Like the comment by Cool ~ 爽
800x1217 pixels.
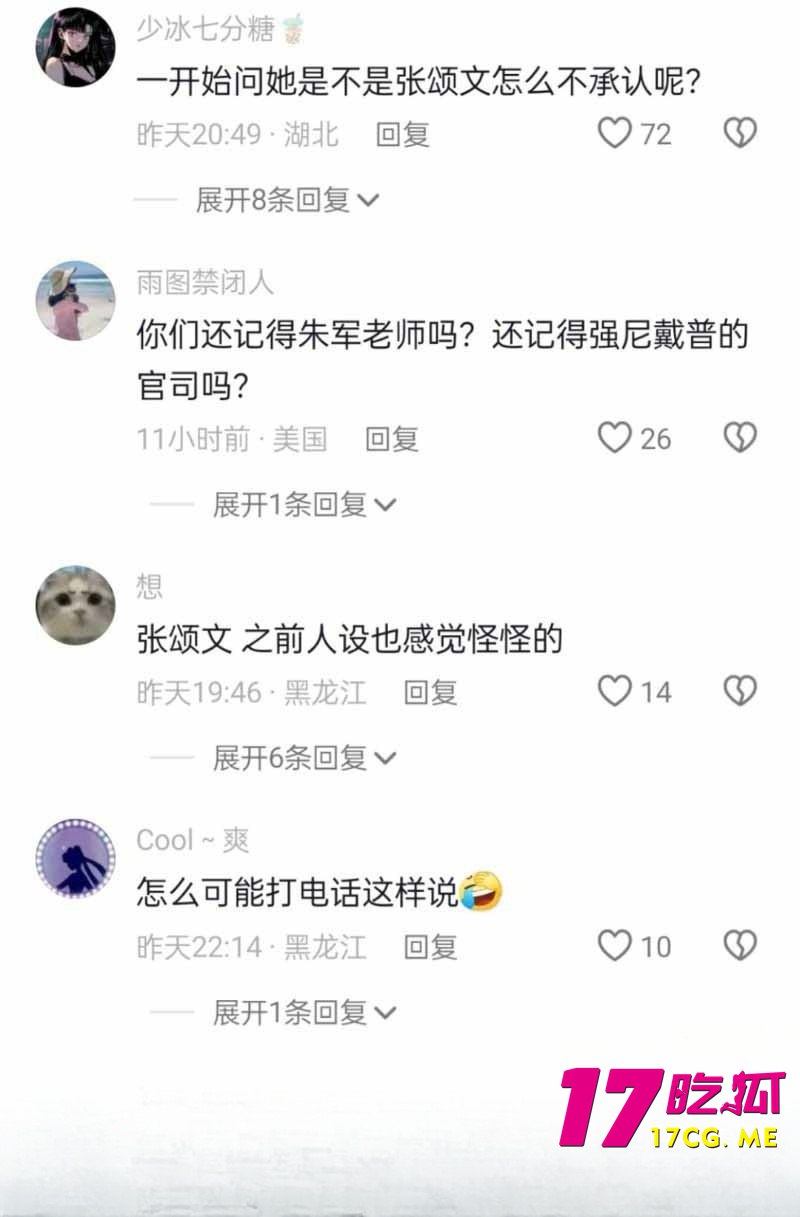615,945
